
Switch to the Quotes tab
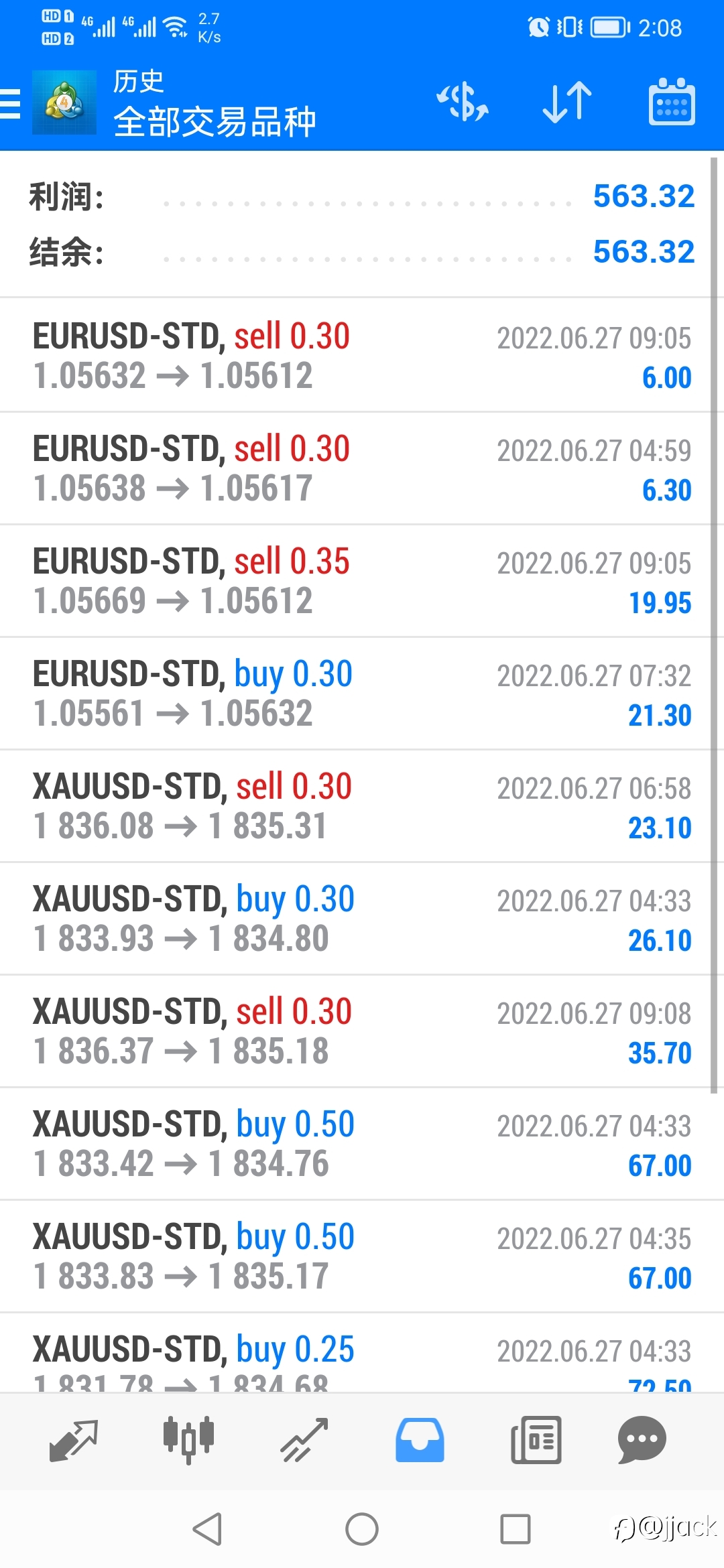(x=74, y=1440)
